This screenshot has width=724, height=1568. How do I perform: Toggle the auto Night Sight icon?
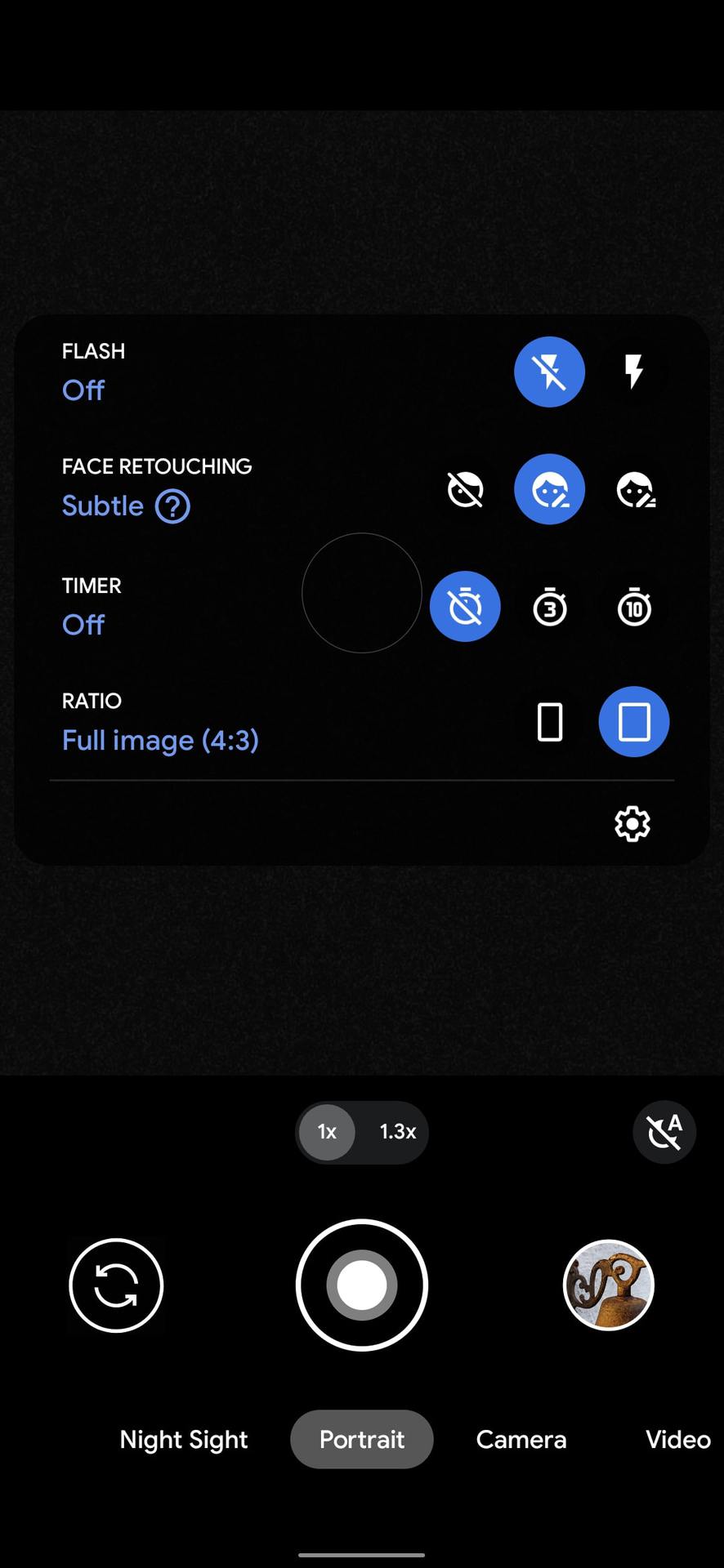(664, 1132)
